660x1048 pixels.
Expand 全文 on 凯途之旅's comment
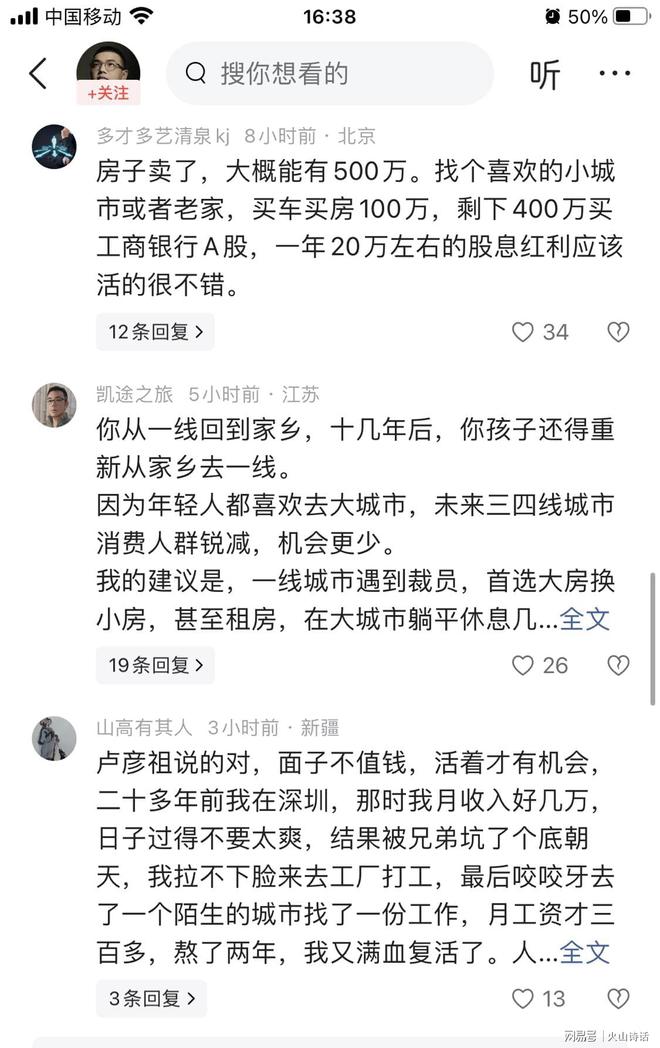[585, 619]
